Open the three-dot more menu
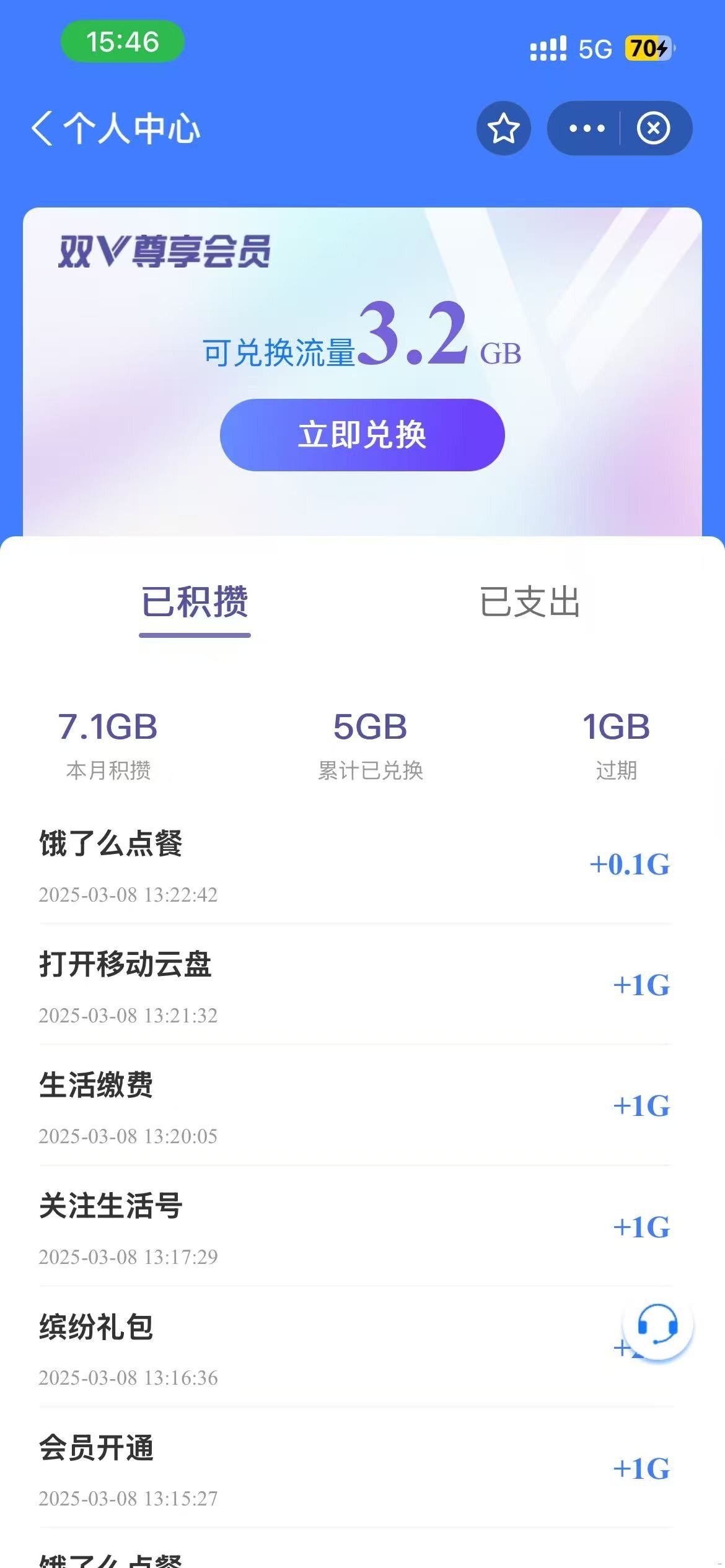725x1568 pixels. (586, 128)
